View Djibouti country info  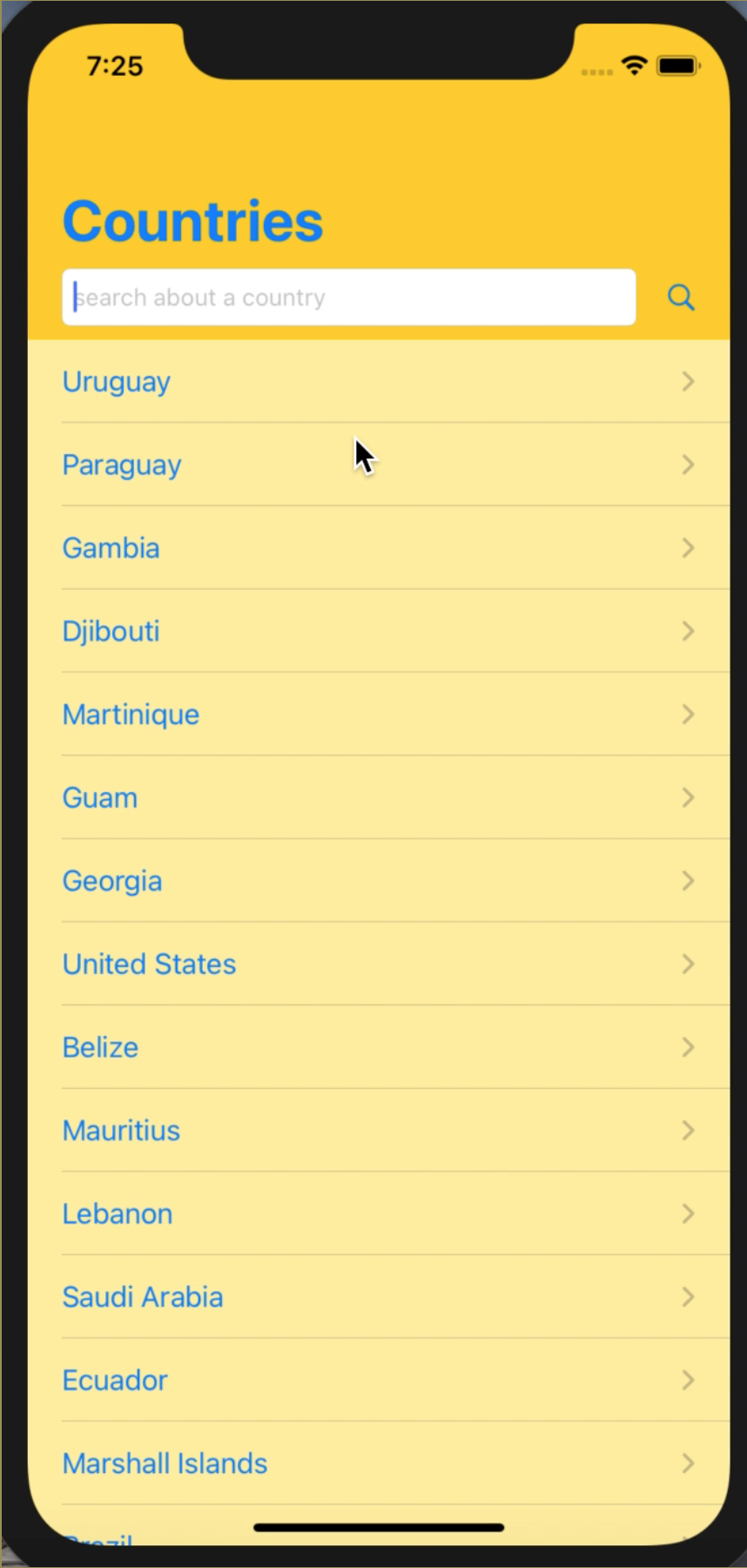[x=111, y=632]
